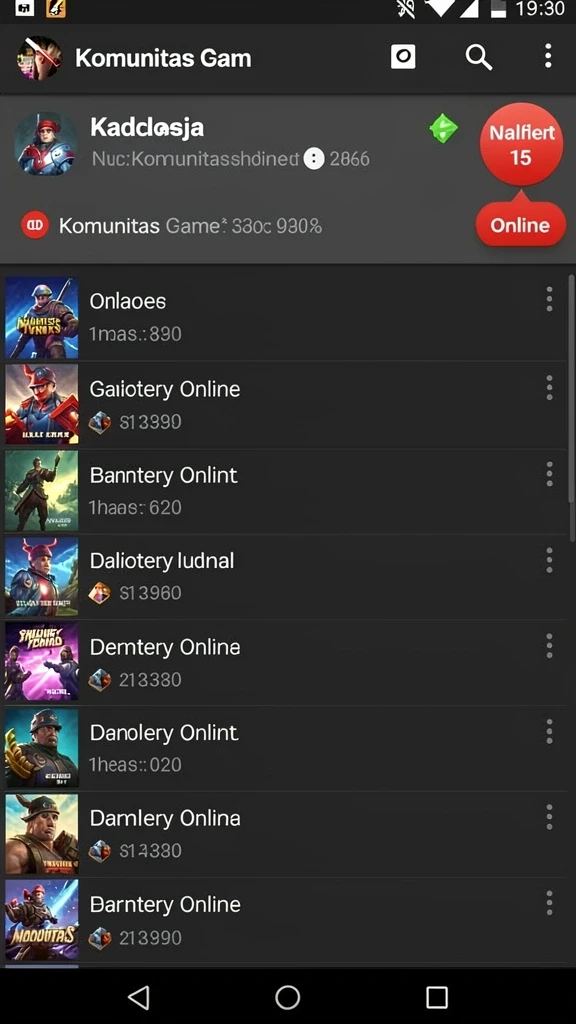
Task: Open the Onlaoes game row
Action: pos(285,317)
